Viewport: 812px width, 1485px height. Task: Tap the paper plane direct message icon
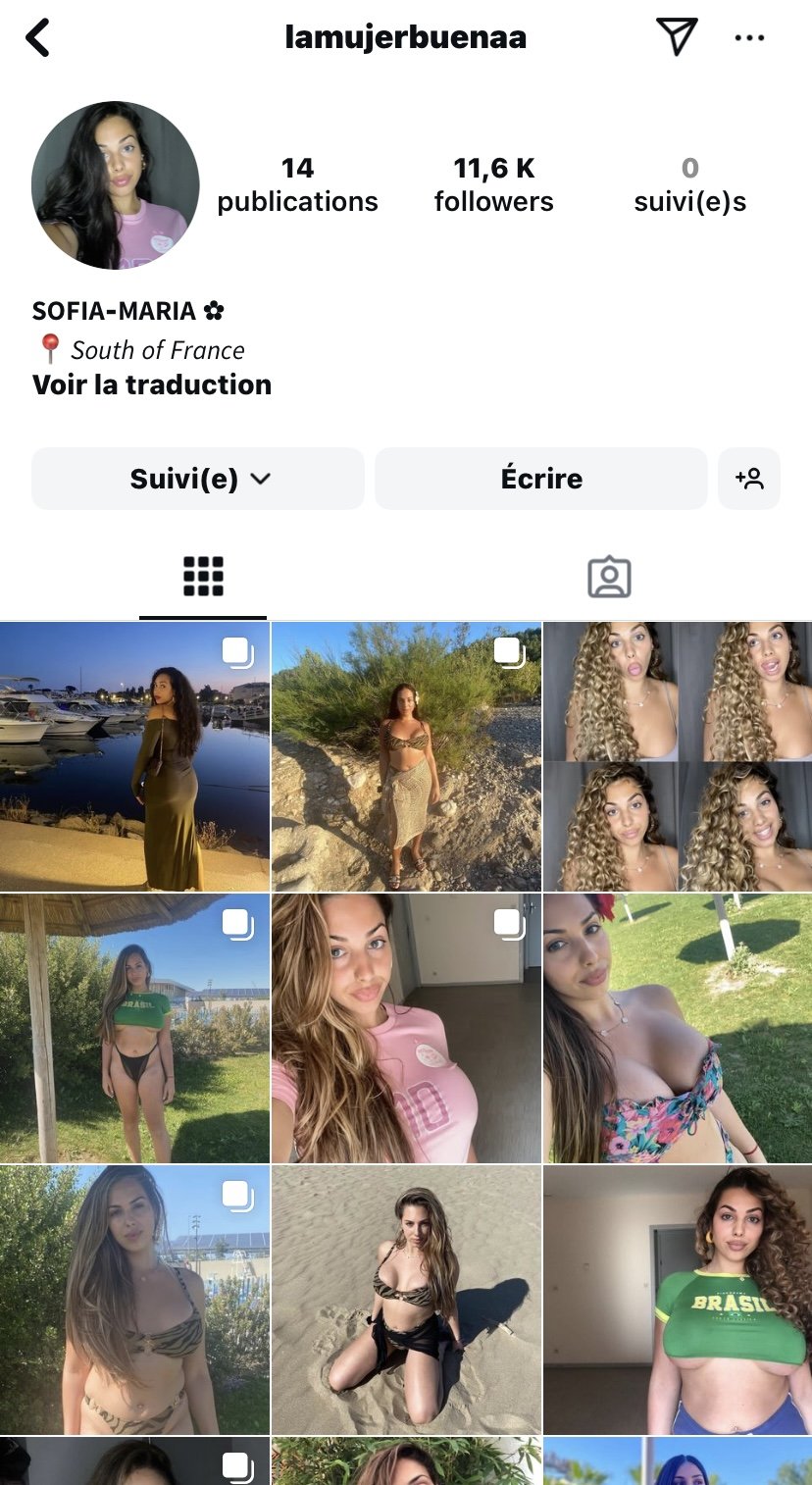(676, 37)
